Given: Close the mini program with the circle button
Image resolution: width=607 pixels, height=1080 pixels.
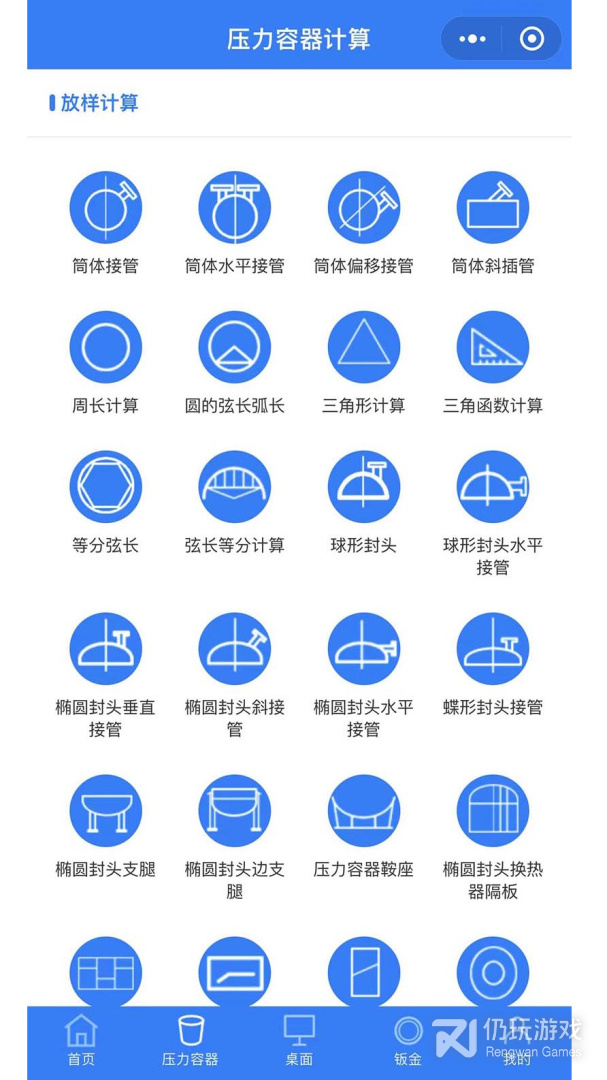Looking at the screenshot, I should (x=532, y=39).
